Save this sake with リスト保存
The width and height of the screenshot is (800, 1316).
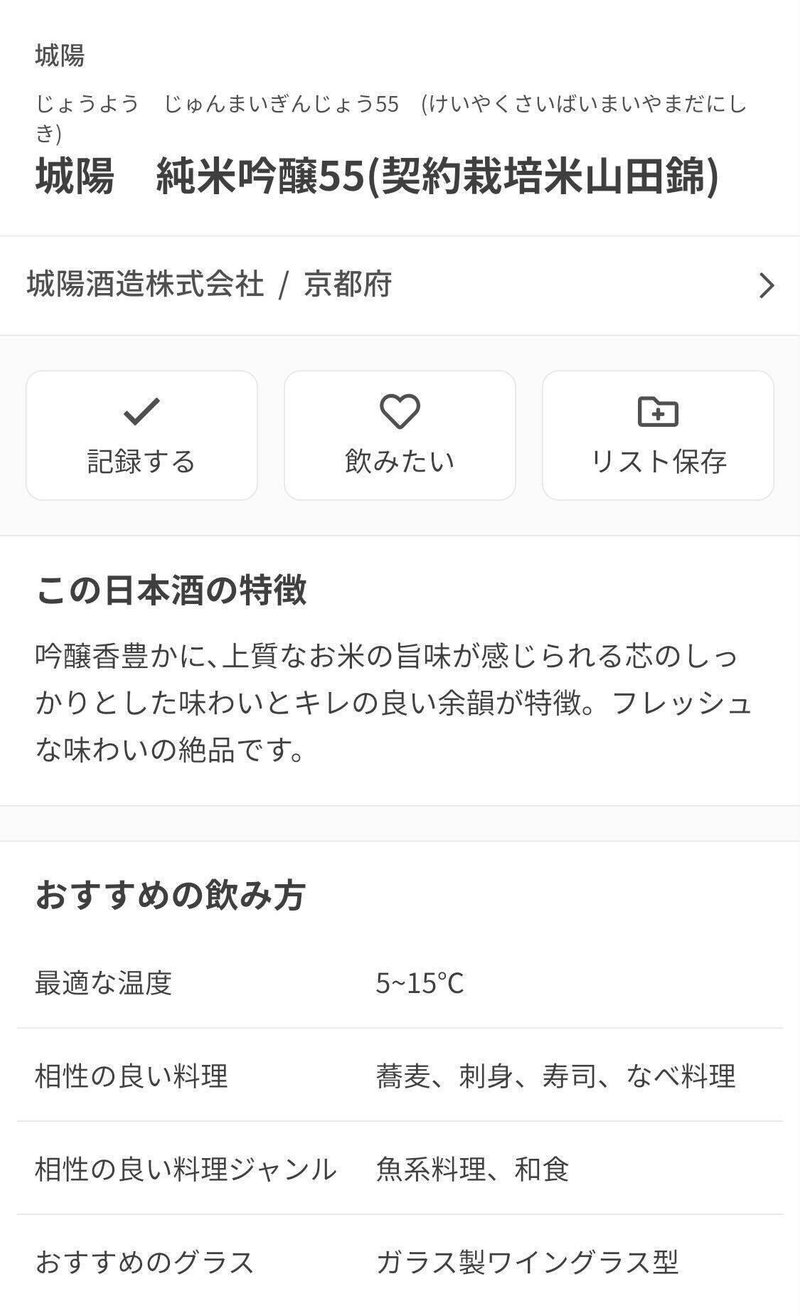(x=658, y=435)
